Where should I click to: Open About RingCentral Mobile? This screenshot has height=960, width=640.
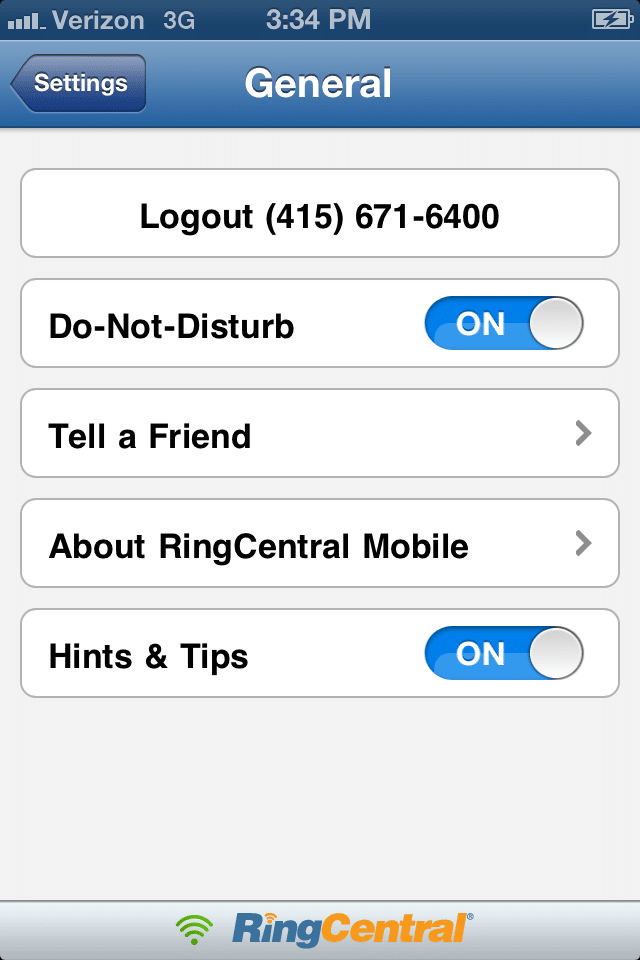point(320,544)
